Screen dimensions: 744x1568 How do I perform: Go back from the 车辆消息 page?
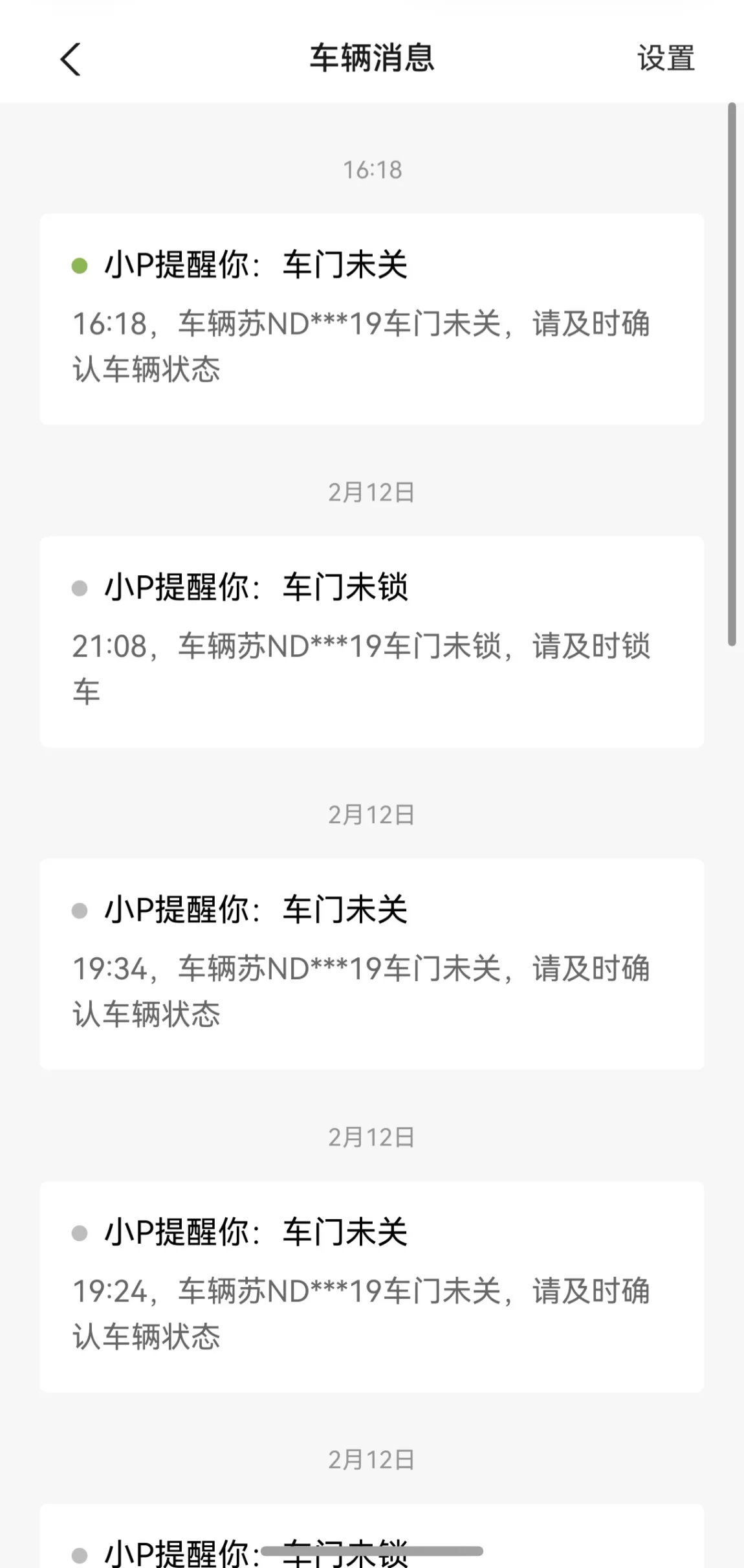70,60
